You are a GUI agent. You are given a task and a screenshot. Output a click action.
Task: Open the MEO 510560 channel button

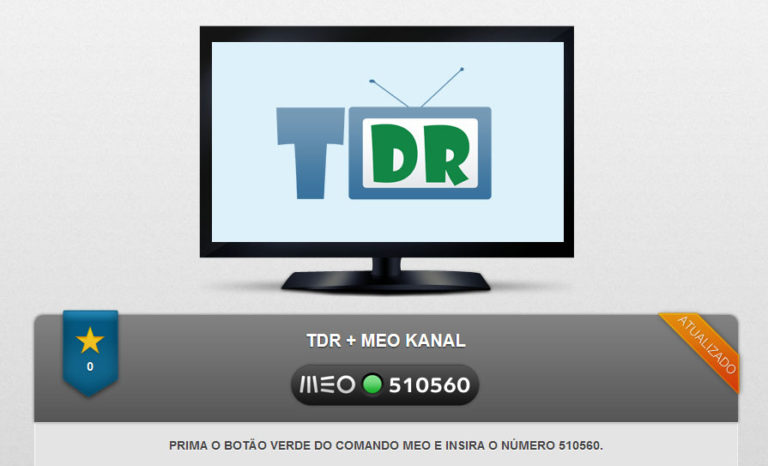(x=385, y=385)
